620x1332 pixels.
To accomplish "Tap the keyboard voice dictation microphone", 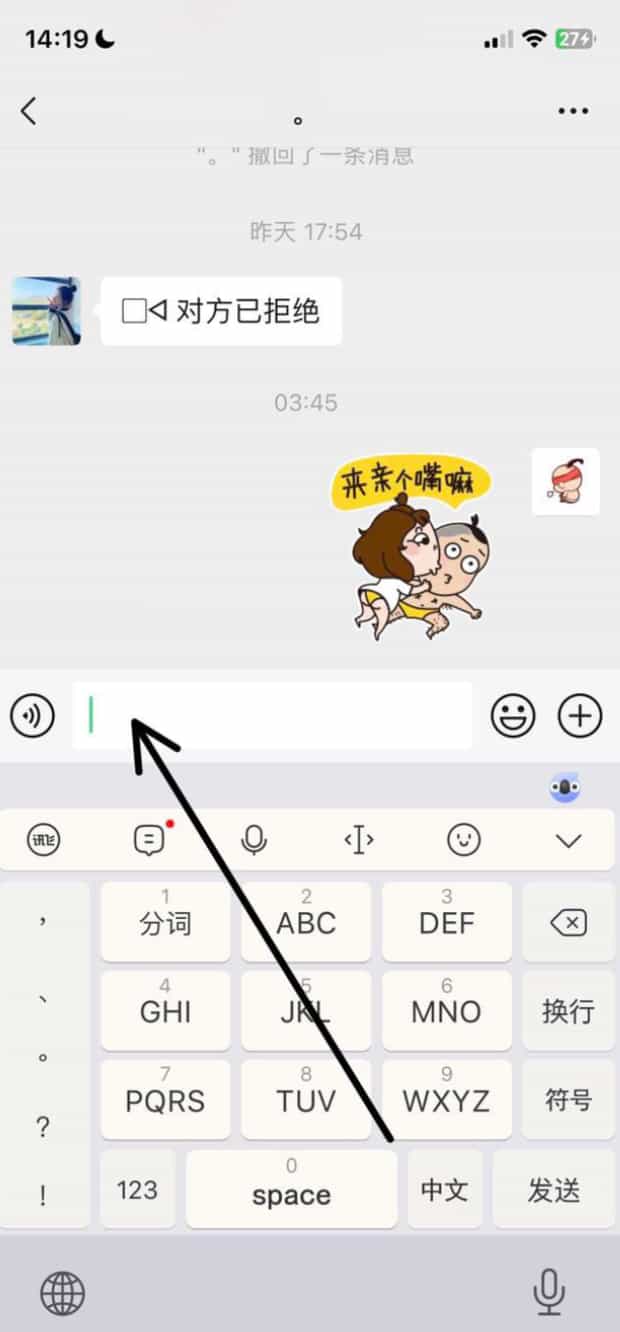I will [x=254, y=840].
